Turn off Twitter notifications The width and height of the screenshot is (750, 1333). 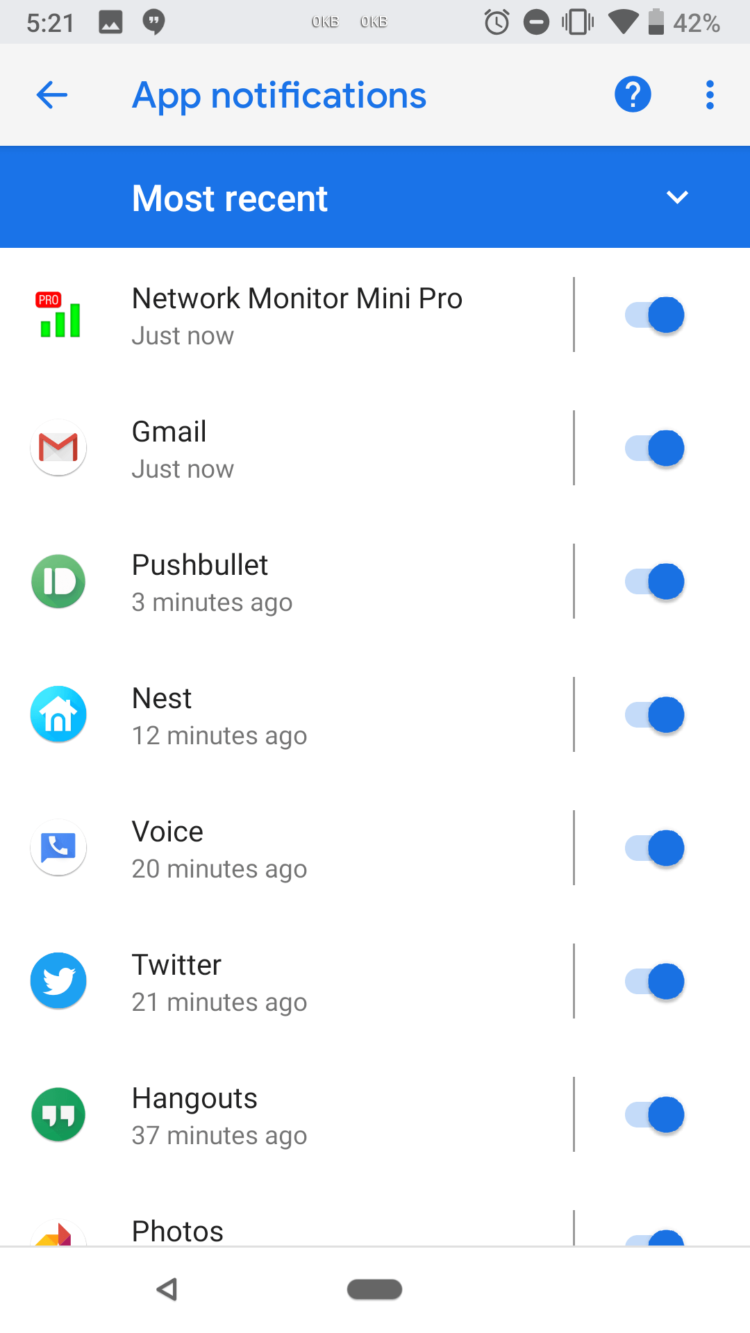pyautogui.click(x=653, y=981)
